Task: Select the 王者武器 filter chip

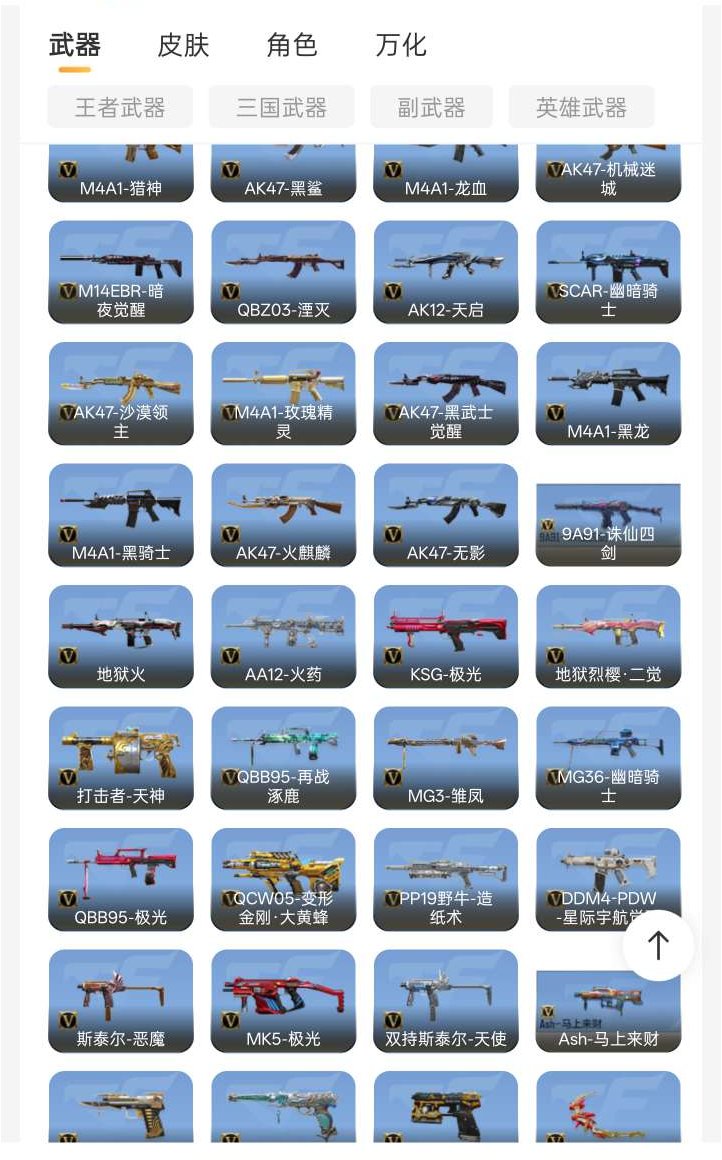Action: click(x=120, y=107)
